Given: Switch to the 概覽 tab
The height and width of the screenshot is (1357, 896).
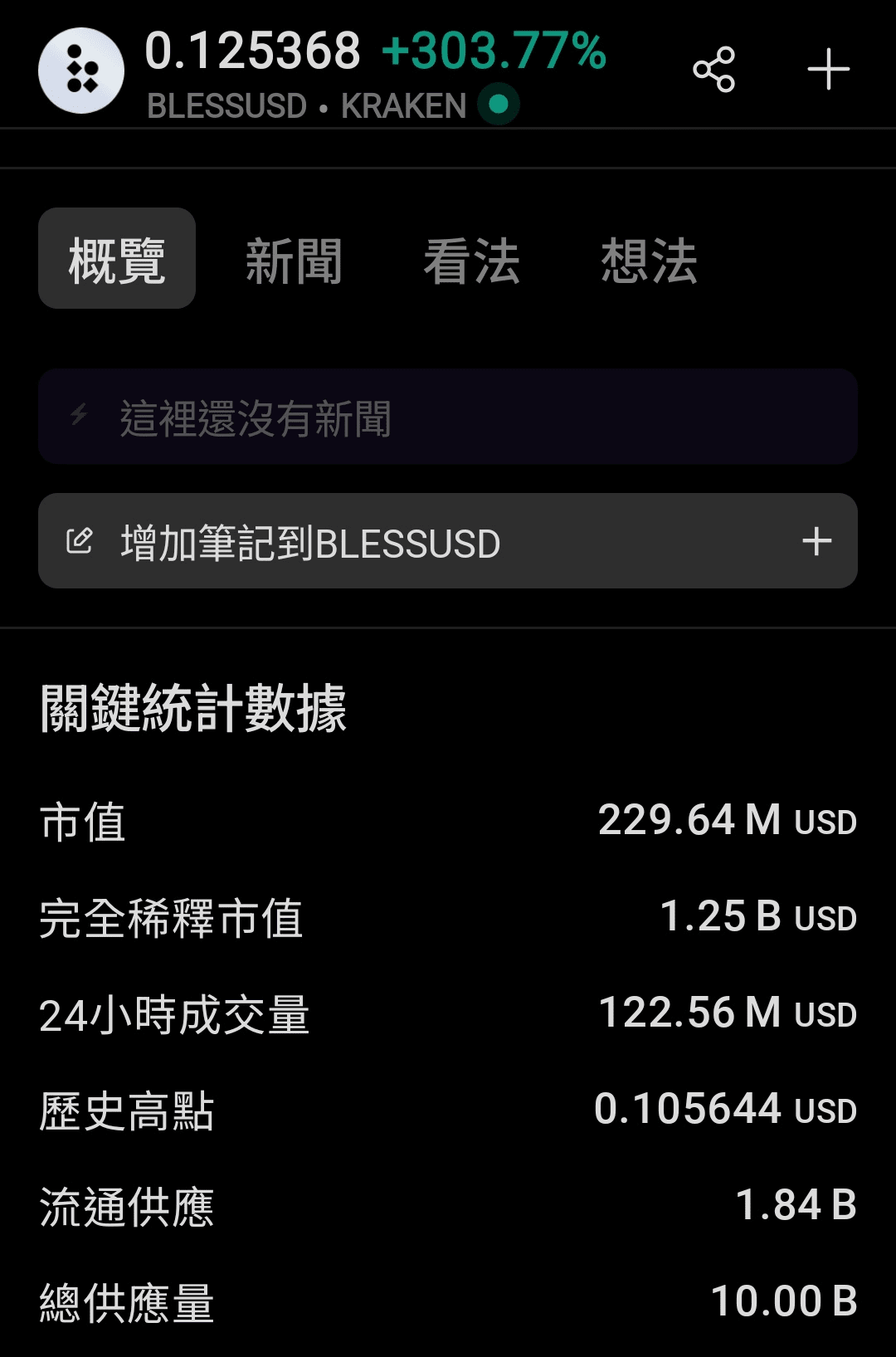Looking at the screenshot, I should click(117, 259).
